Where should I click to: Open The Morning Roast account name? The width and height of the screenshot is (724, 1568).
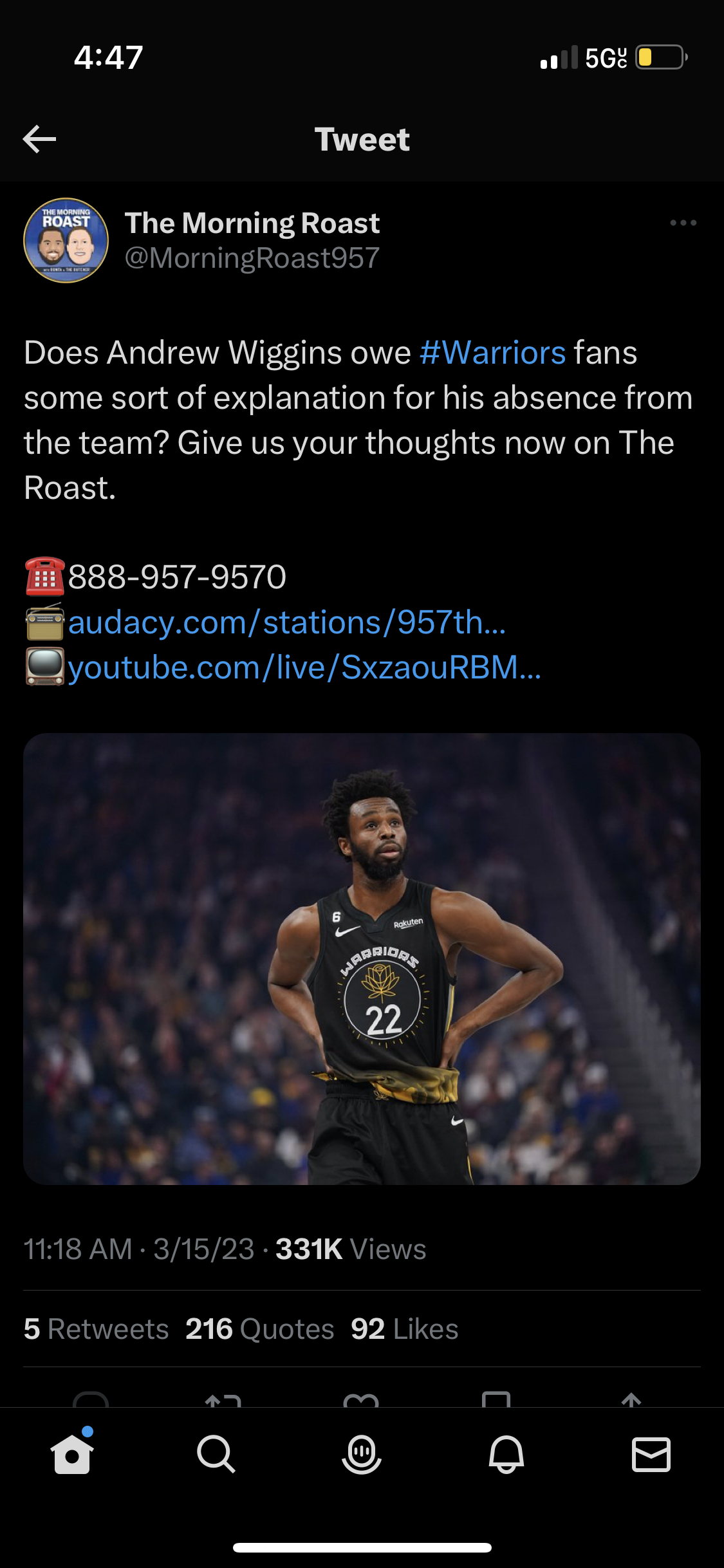coord(252,223)
